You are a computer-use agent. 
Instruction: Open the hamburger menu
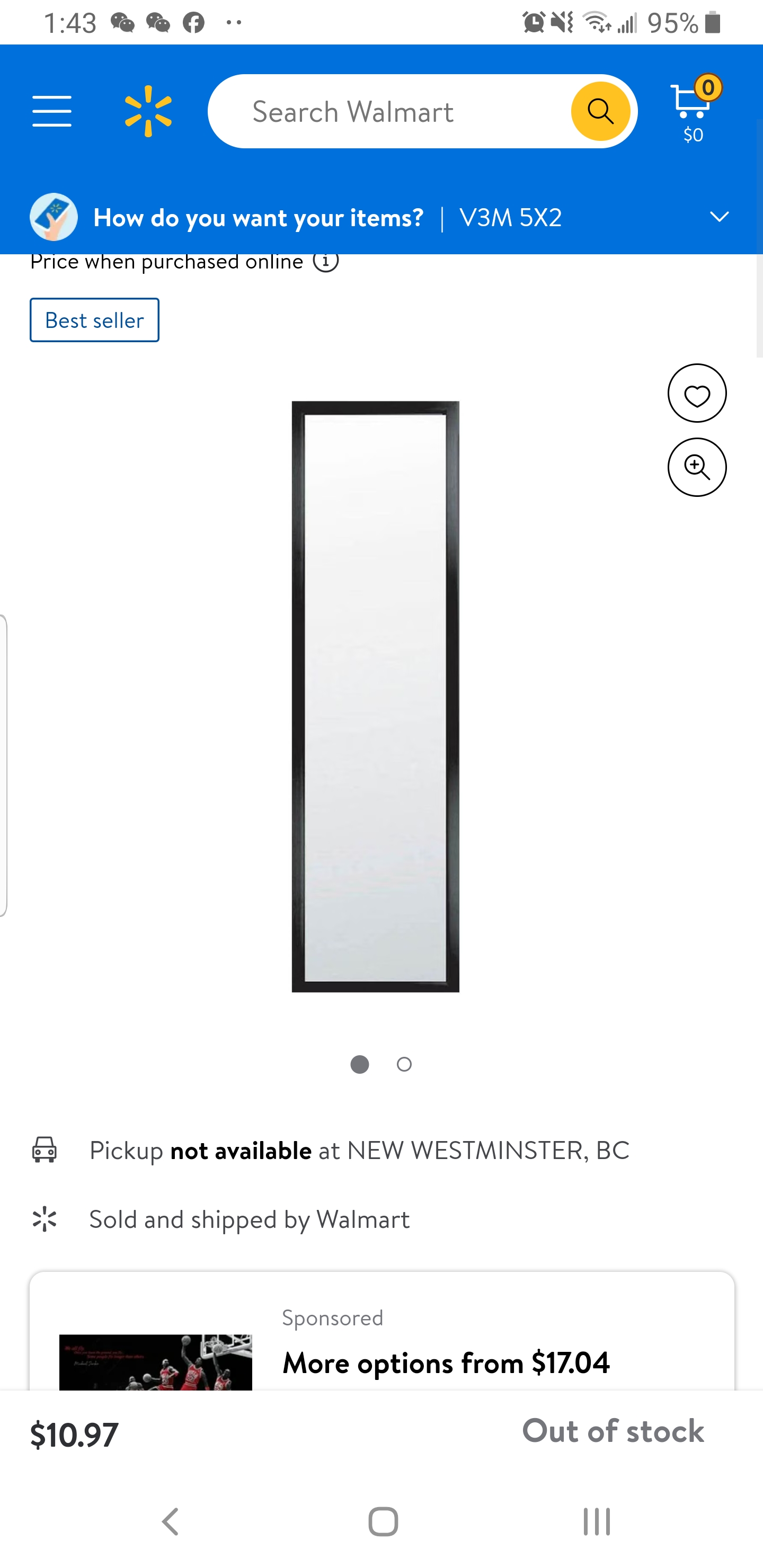pos(52,111)
